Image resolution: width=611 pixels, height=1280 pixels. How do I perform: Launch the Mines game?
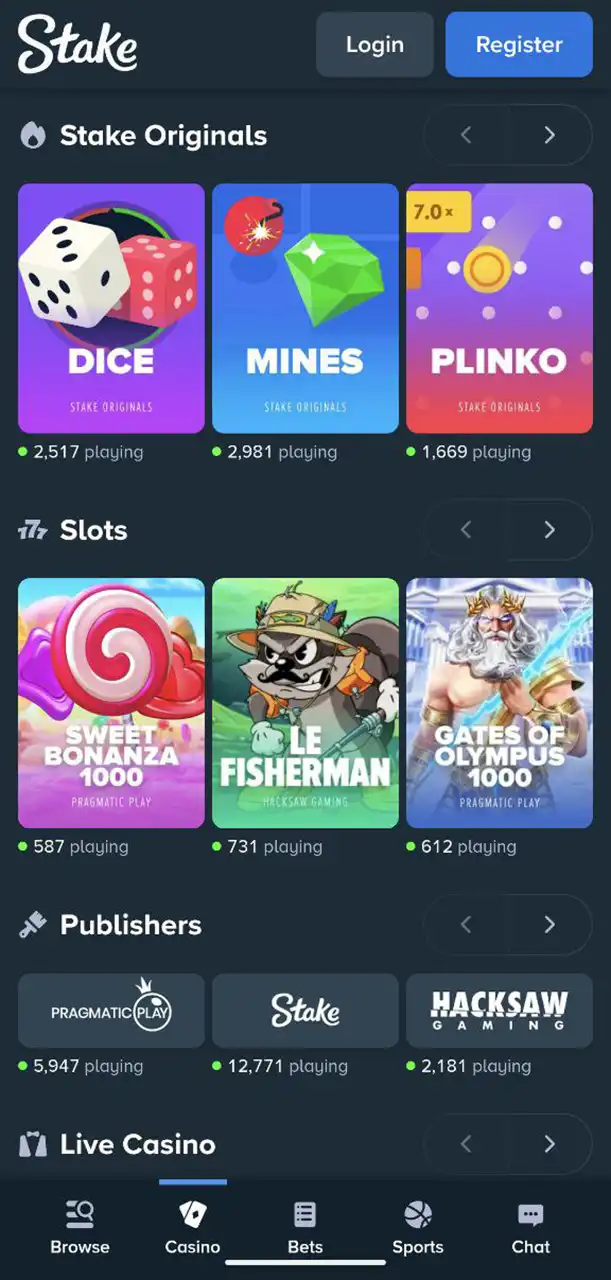point(305,307)
